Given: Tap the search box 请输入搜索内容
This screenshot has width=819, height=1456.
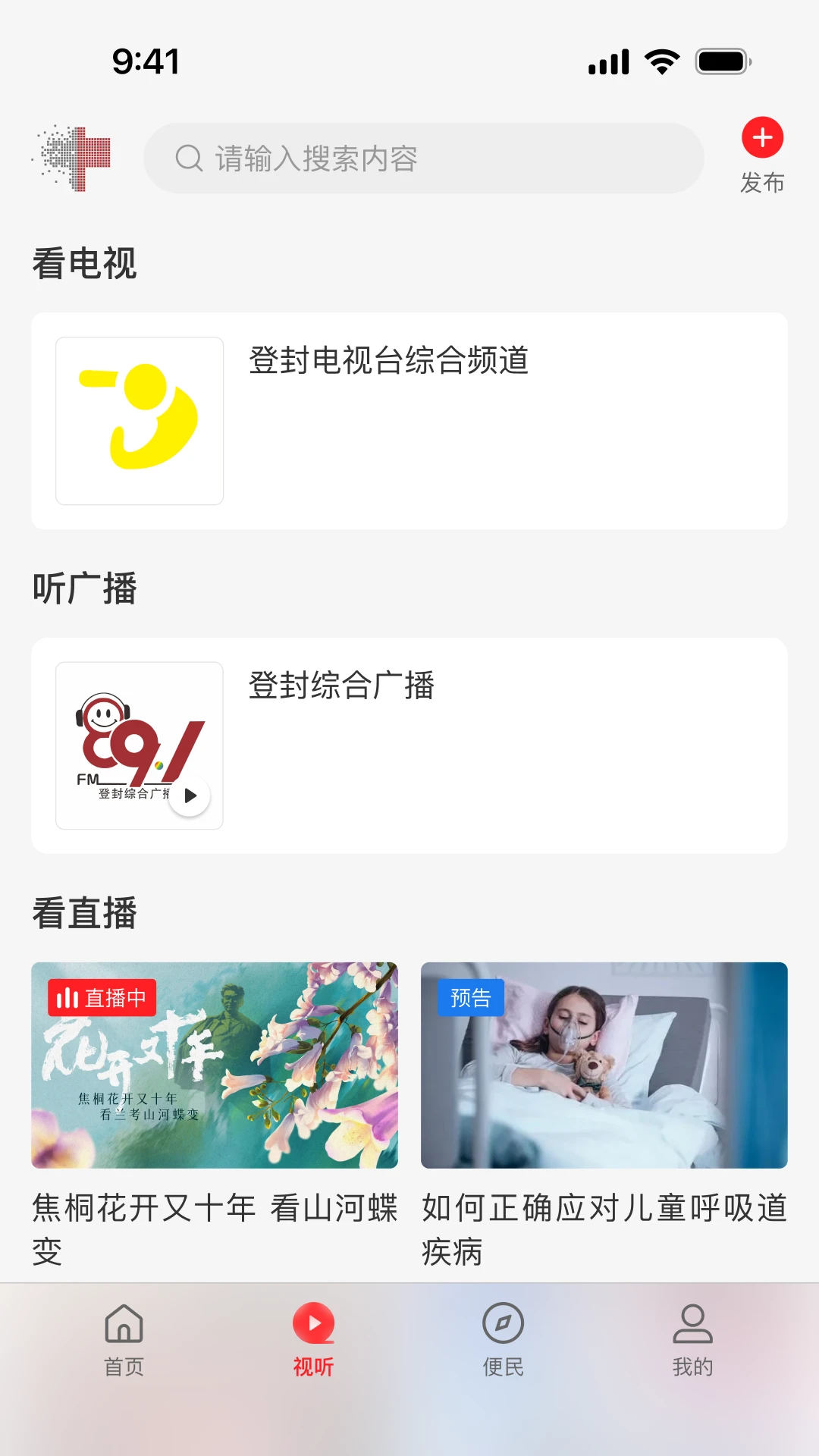Looking at the screenshot, I should 423,158.
